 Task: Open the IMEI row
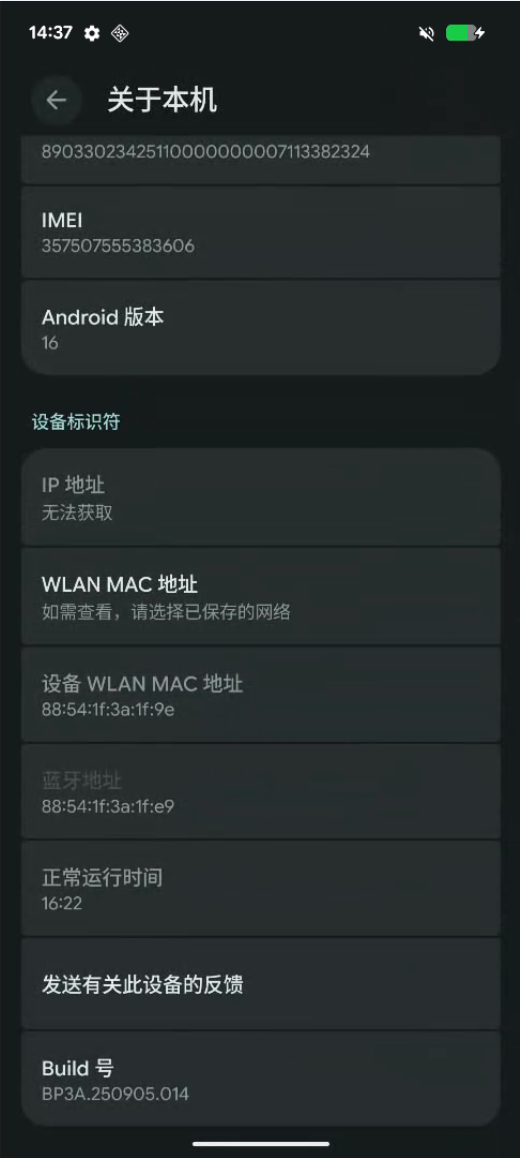[x=261, y=232]
